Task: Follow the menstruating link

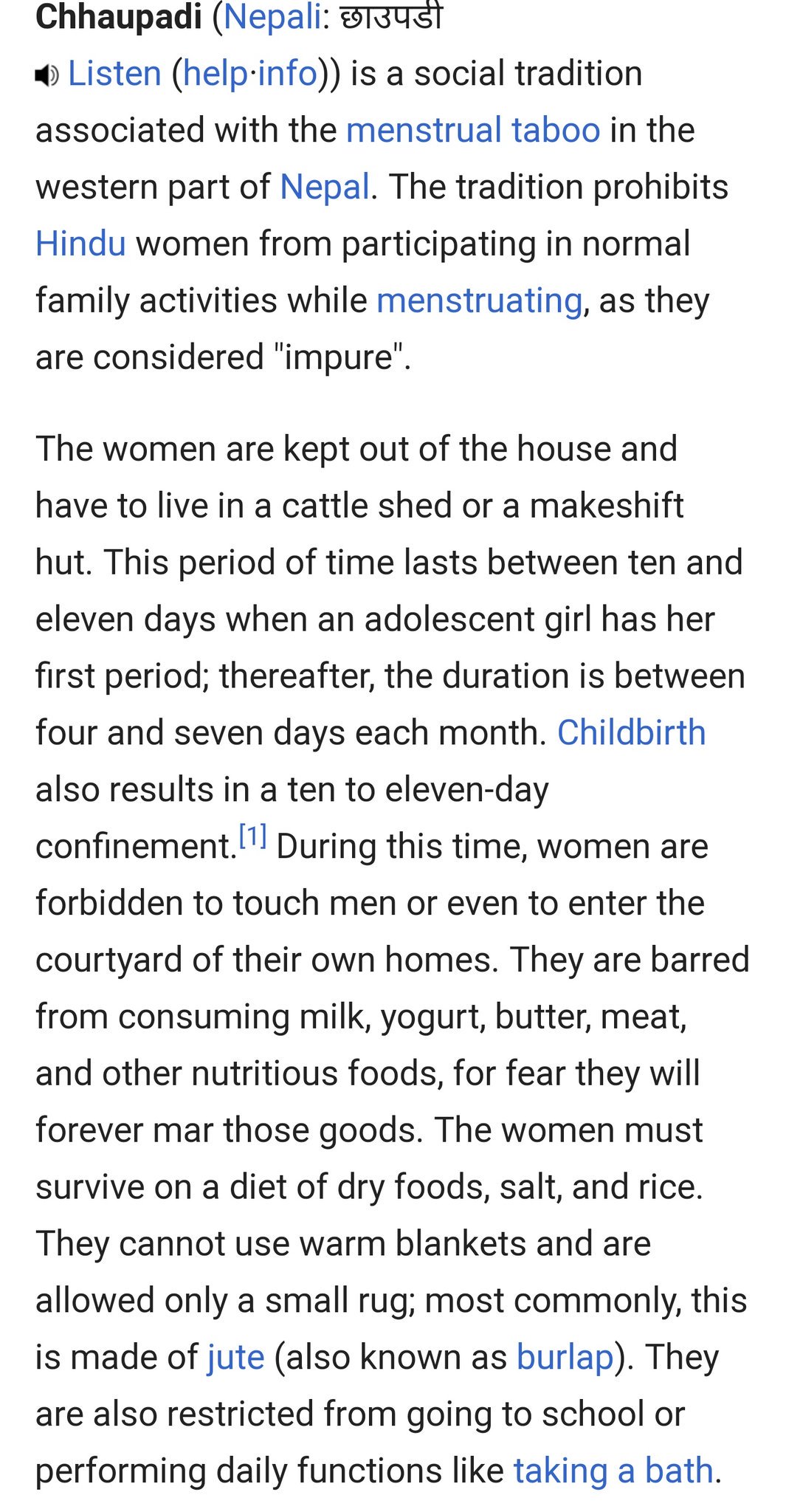Action: [480, 301]
